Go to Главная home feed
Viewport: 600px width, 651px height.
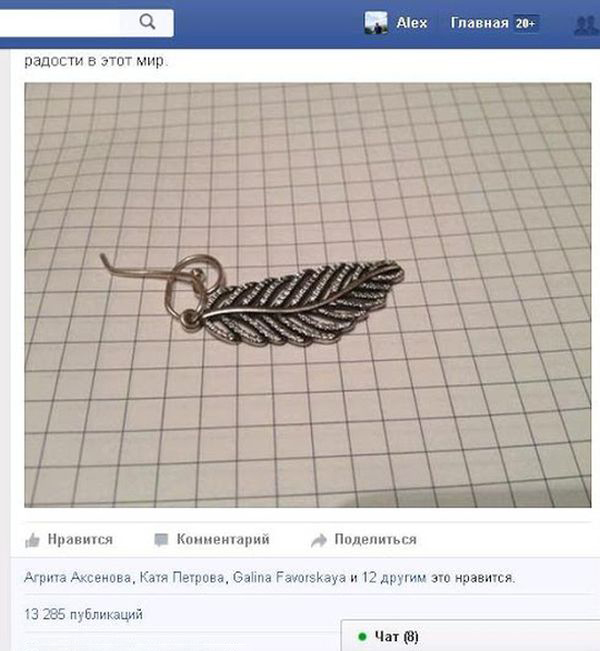pos(479,22)
